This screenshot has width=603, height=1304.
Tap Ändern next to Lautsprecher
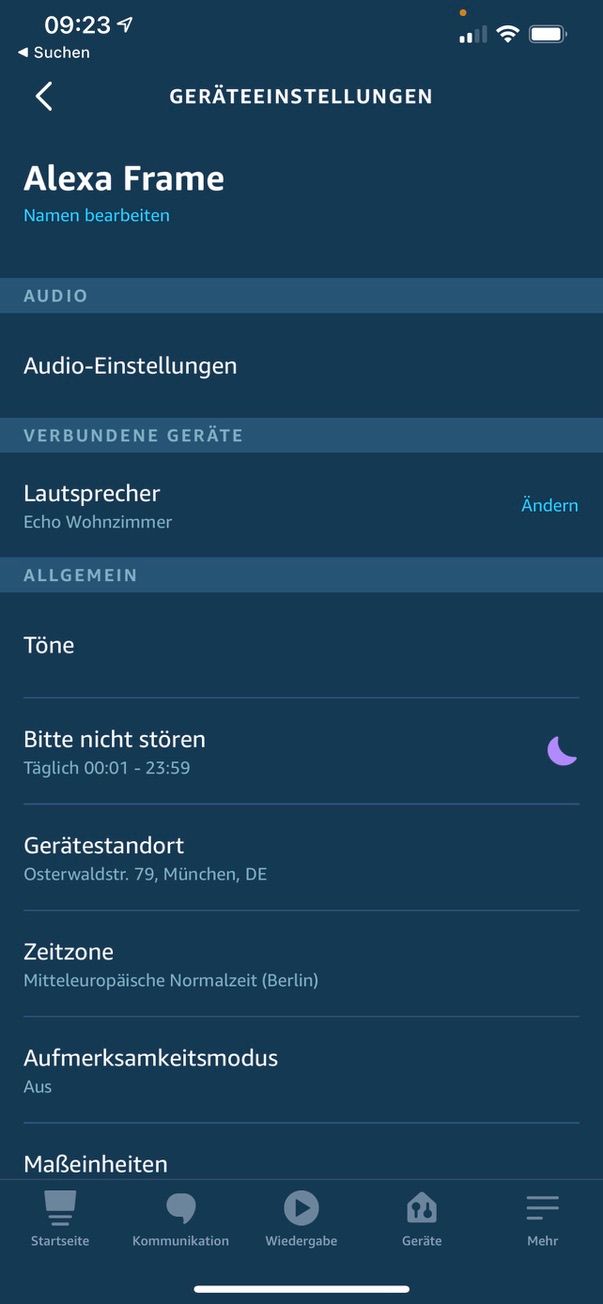coord(549,505)
